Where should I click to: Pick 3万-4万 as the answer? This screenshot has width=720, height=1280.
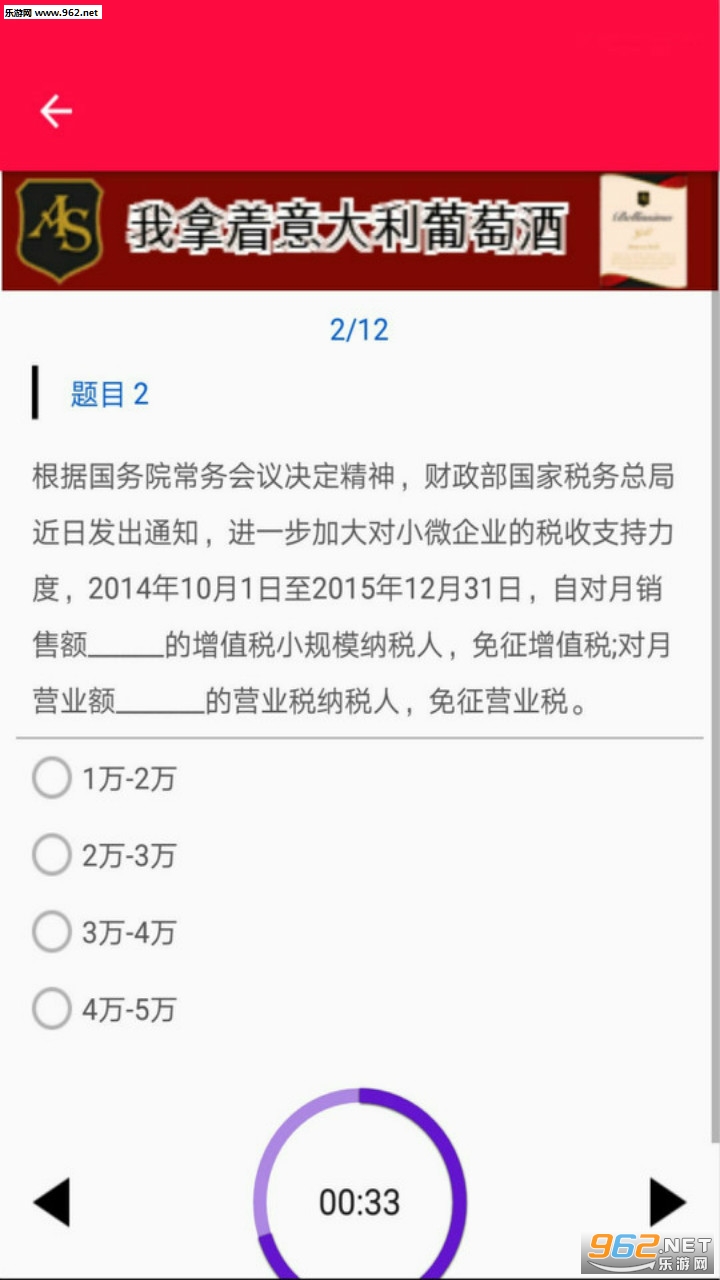coord(52,932)
